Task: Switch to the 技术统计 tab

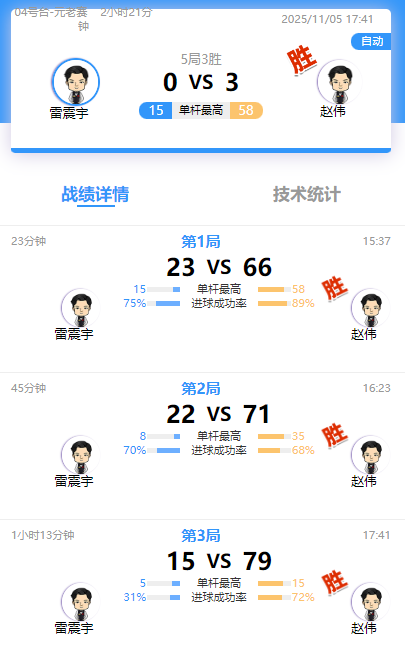Action: pos(307,195)
